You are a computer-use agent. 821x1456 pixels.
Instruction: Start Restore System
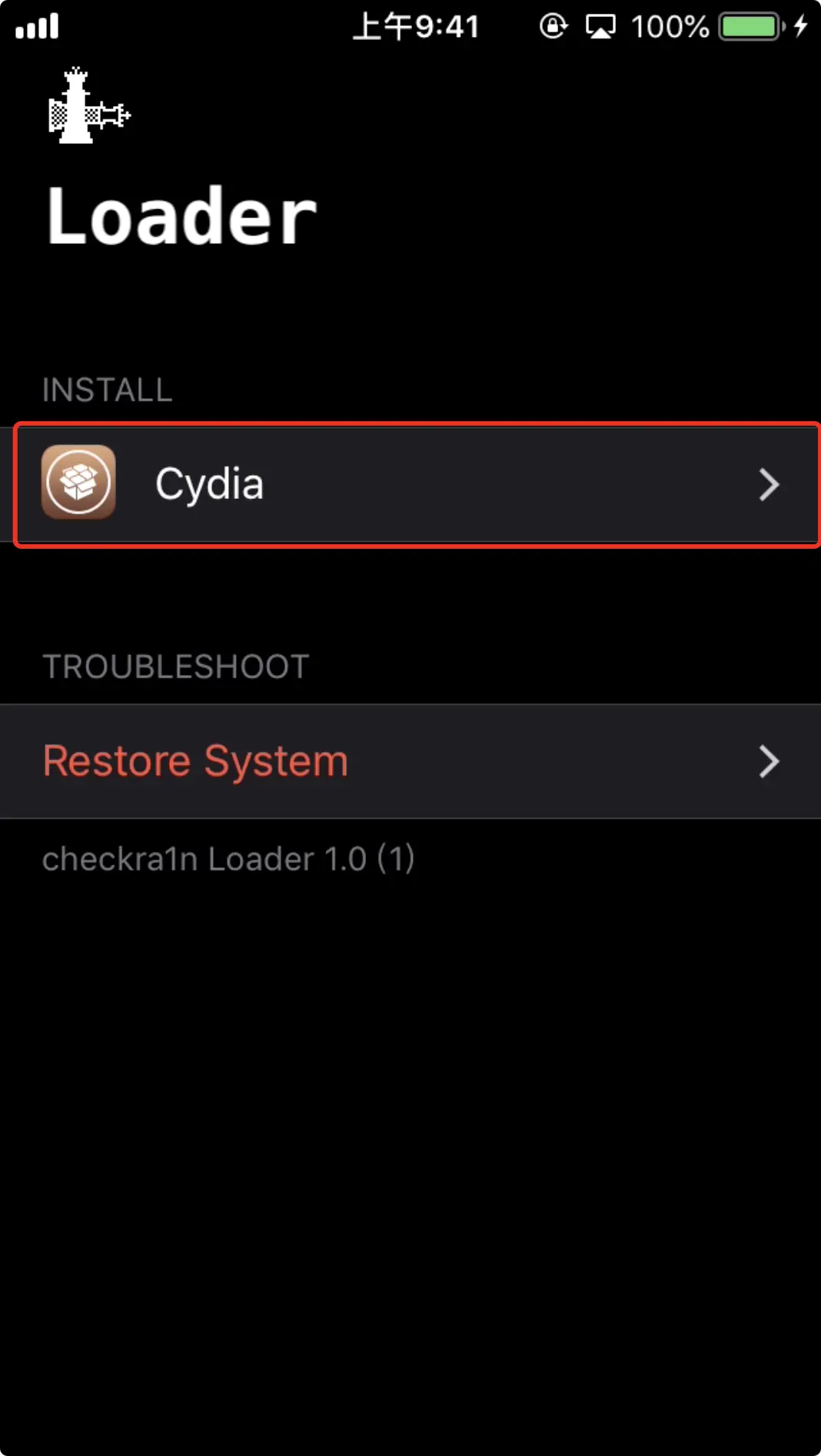pyautogui.click(x=195, y=760)
